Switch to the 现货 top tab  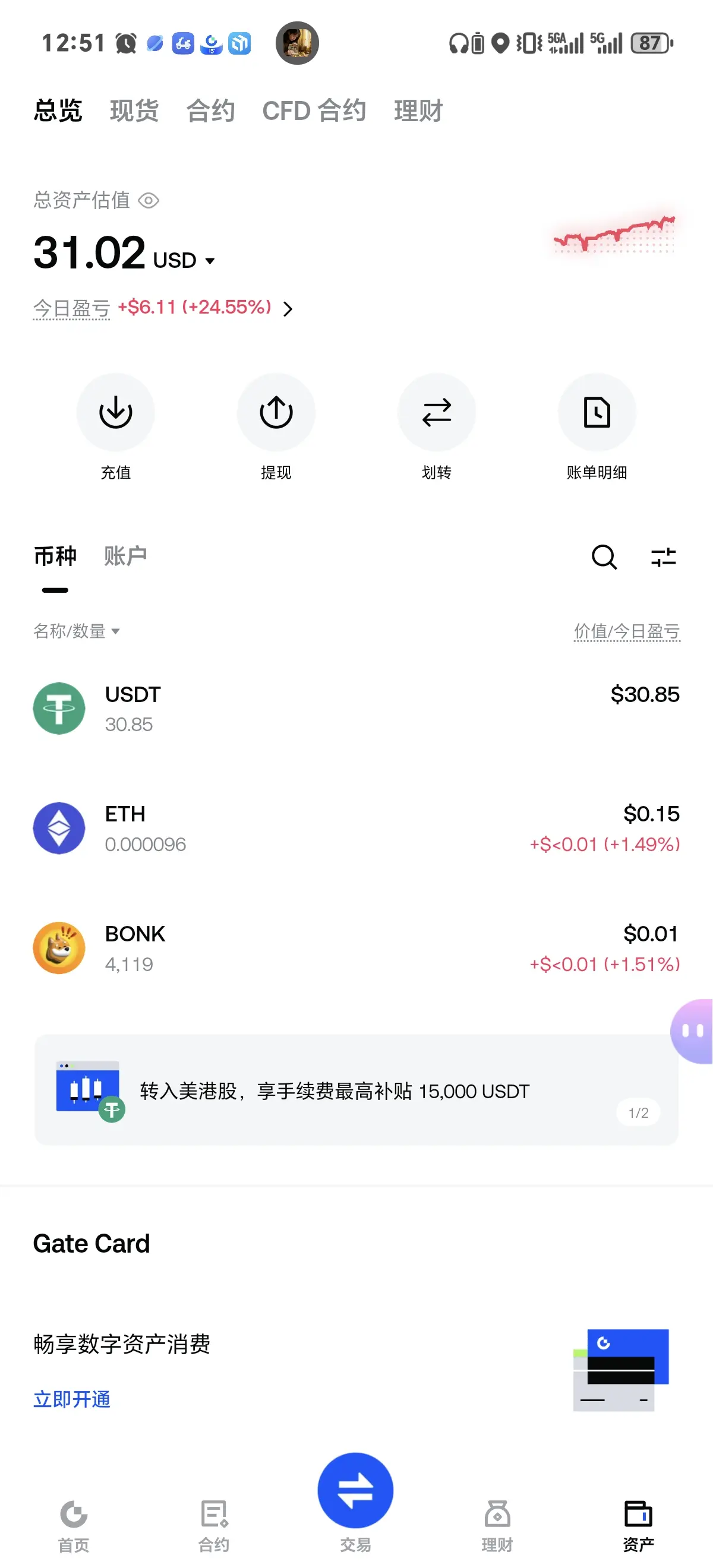[x=134, y=111]
